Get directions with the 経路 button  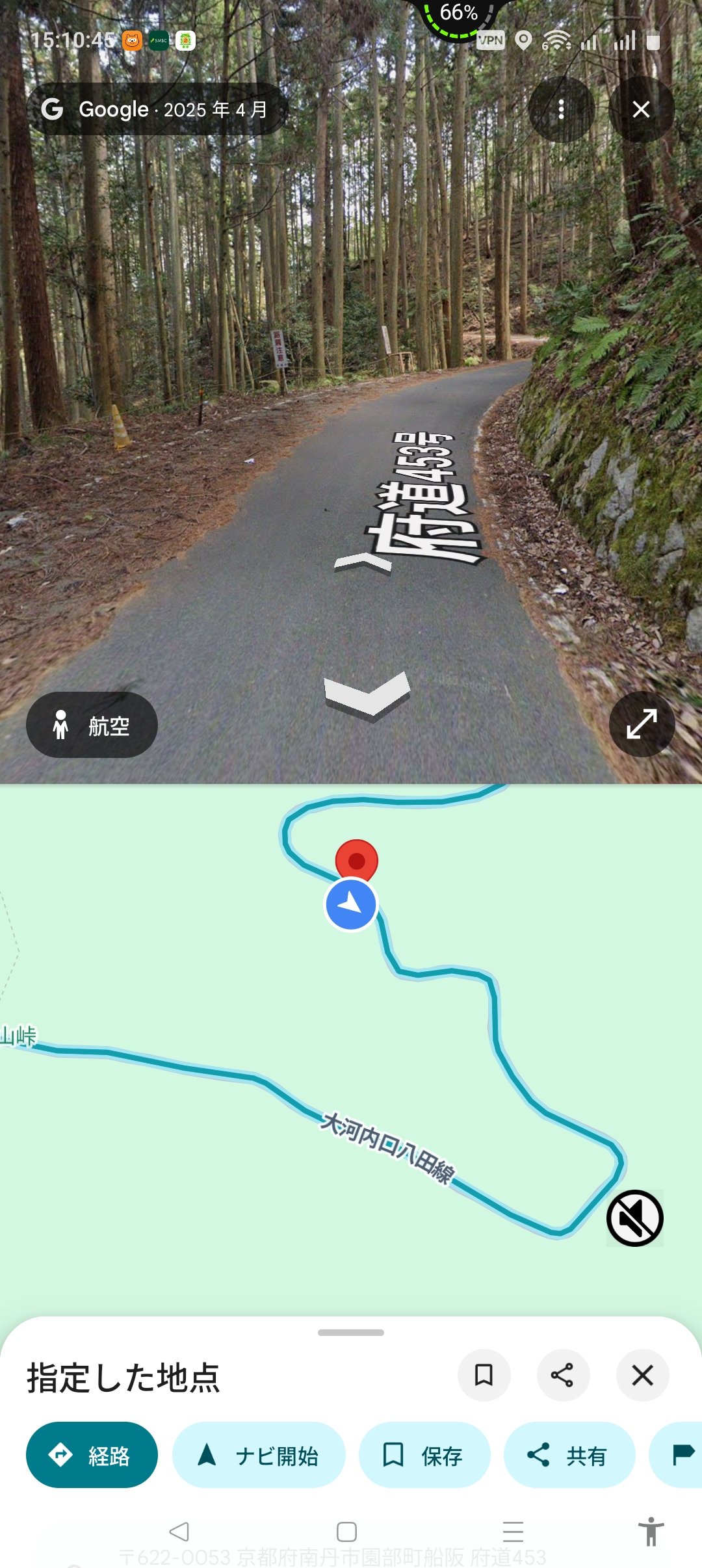(x=92, y=1455)
